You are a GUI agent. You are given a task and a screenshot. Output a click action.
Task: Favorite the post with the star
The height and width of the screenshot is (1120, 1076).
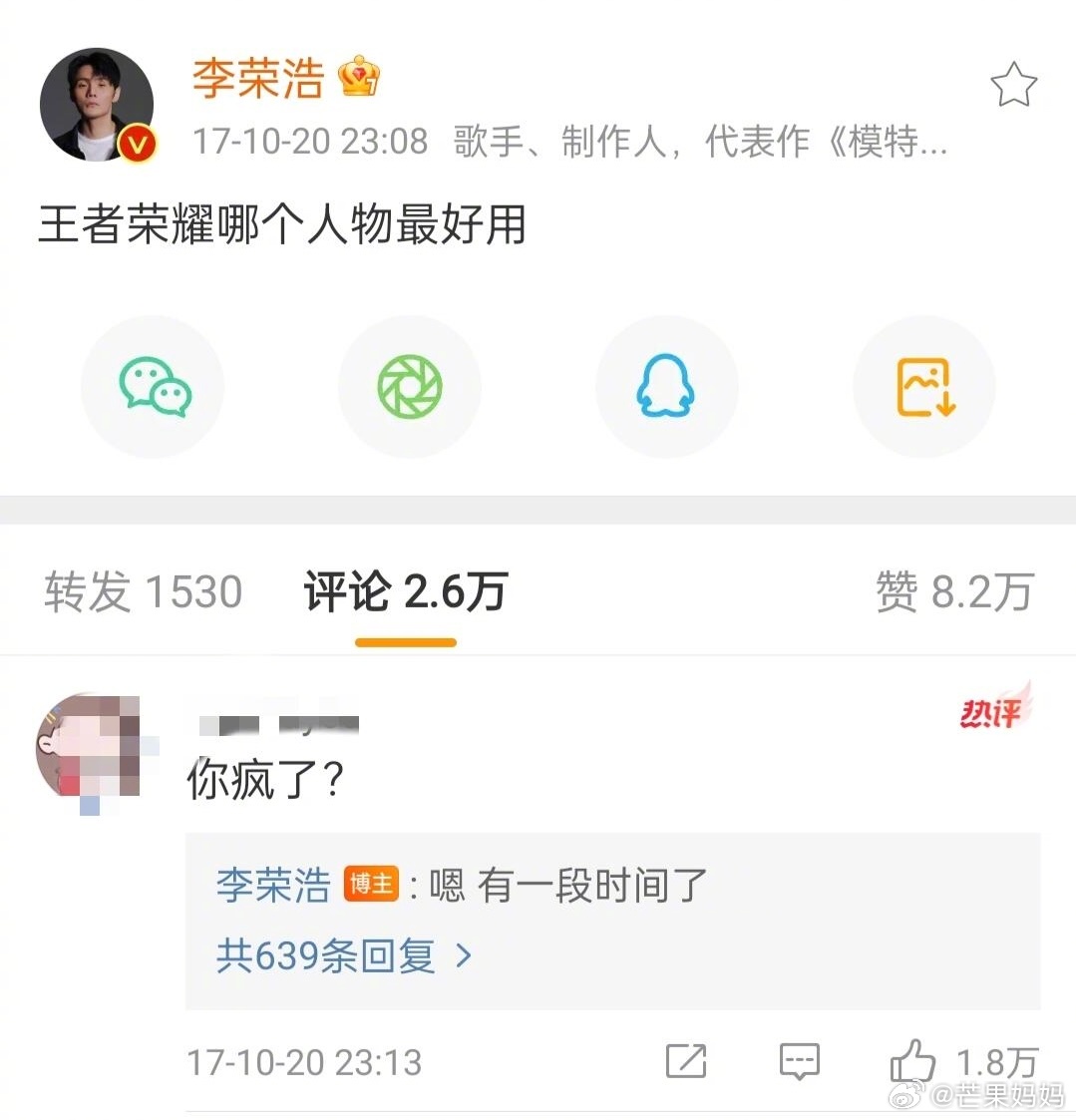pos(1014,87)
